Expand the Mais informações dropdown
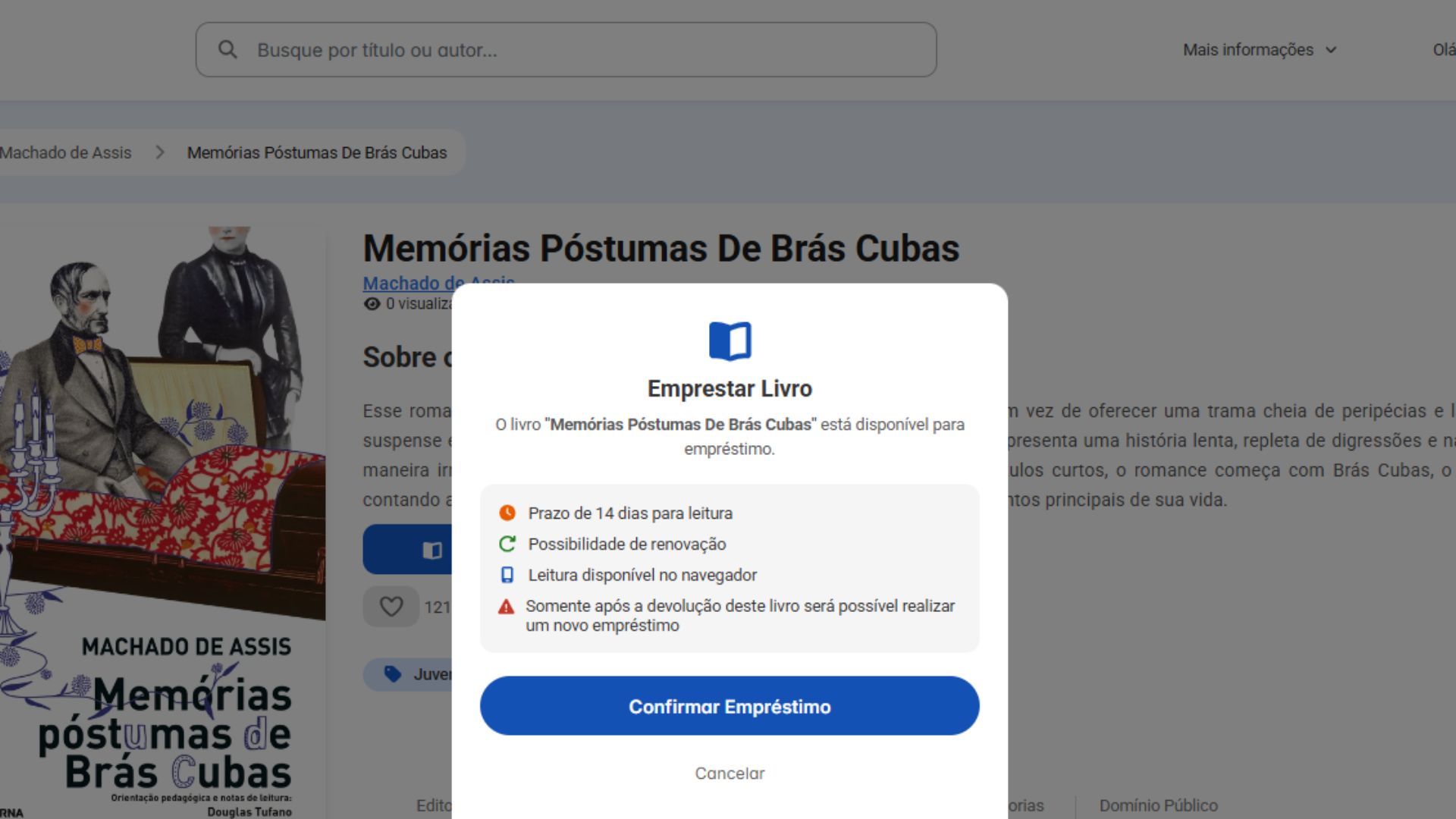This screenshot has height=819, width=1456. [1259, 50]
